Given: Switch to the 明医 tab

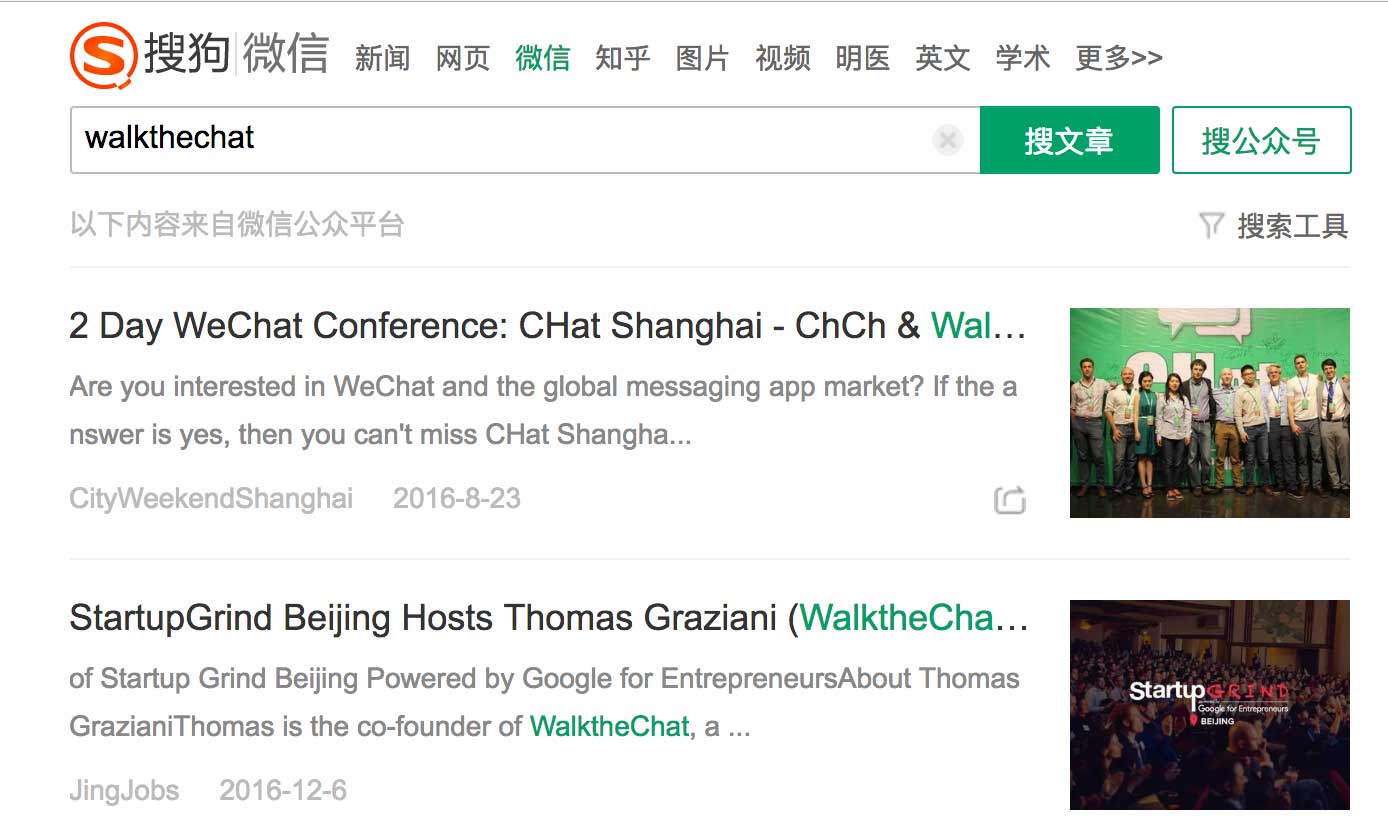Looking at the screenshot, I should 862,58.
